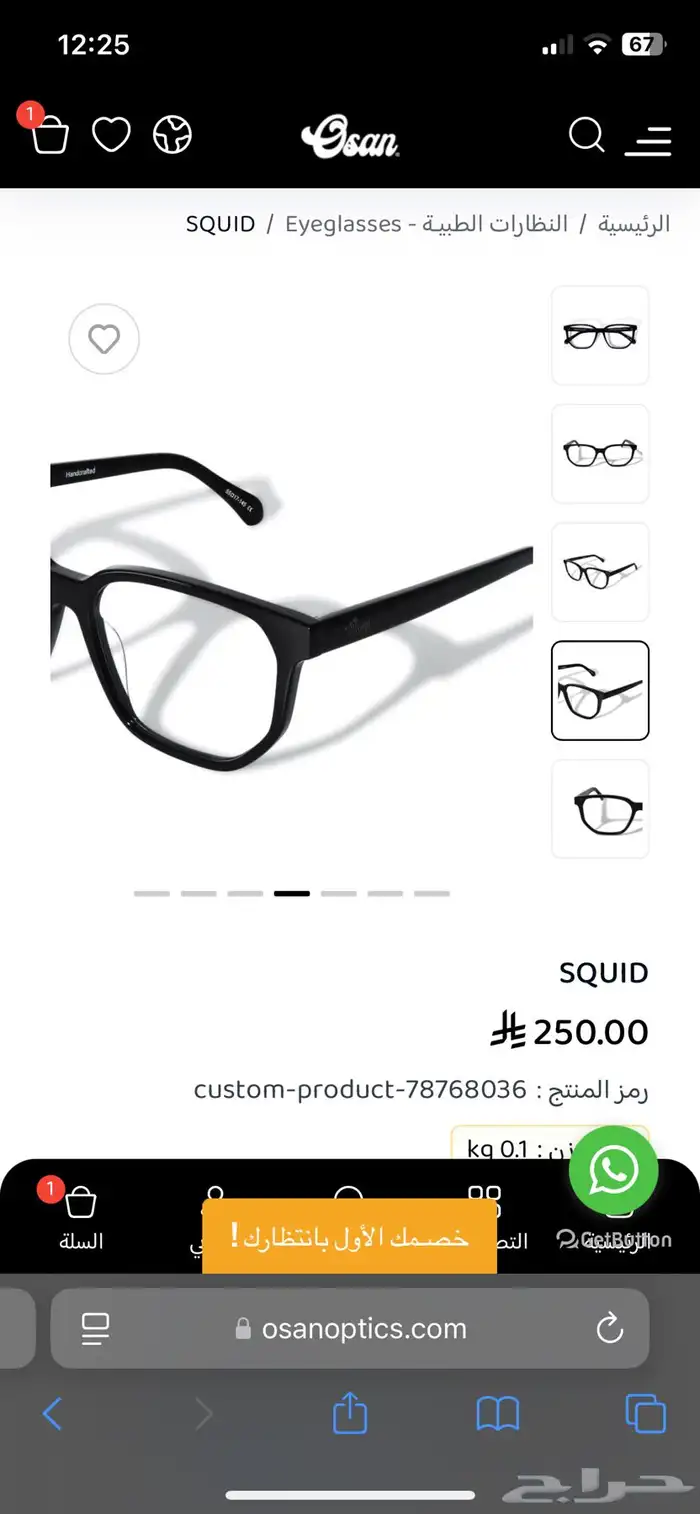Go to the الرئيسية breadcrumb link
Screen dimensions: 700x1514
click(x=634, y=224)
